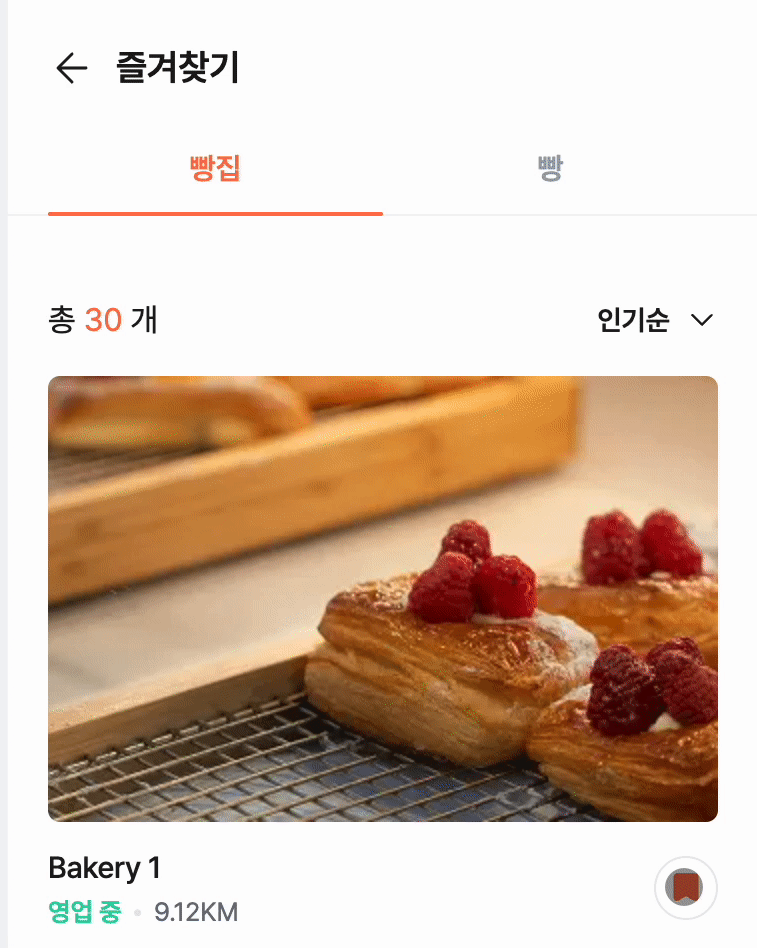757x948 pixels.
Task: Switch to the 빵 tab
Action: coord(550,168)
